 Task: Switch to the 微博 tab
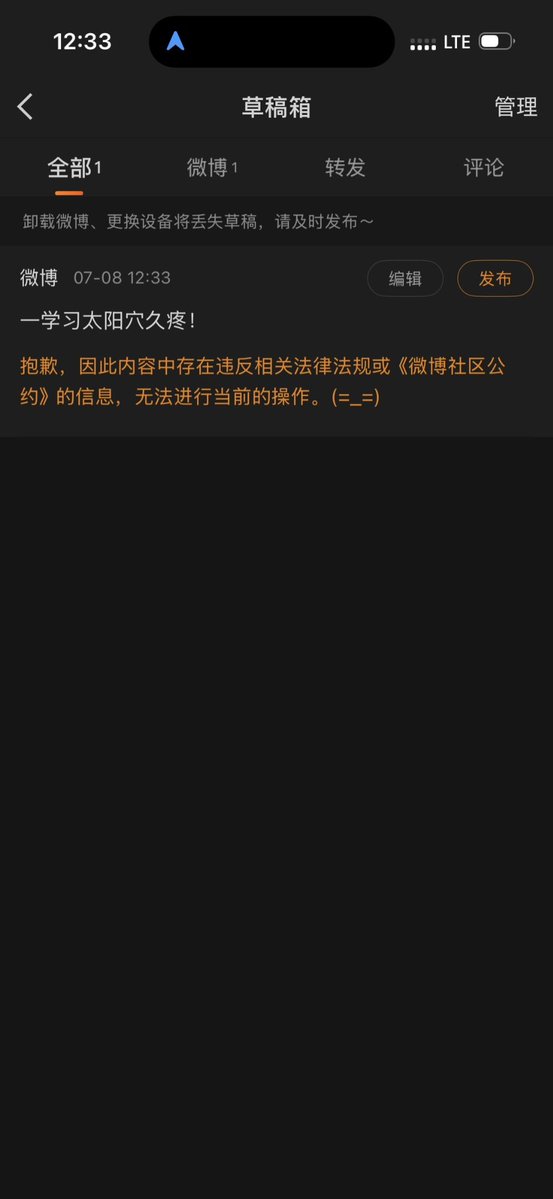212,167
